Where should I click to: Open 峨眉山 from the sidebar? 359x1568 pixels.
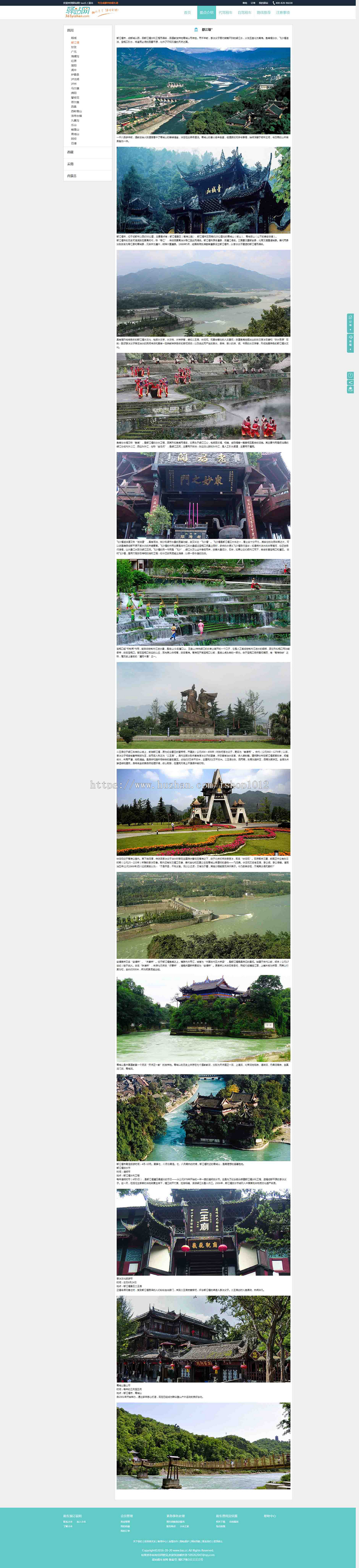[x=75, y=130]
